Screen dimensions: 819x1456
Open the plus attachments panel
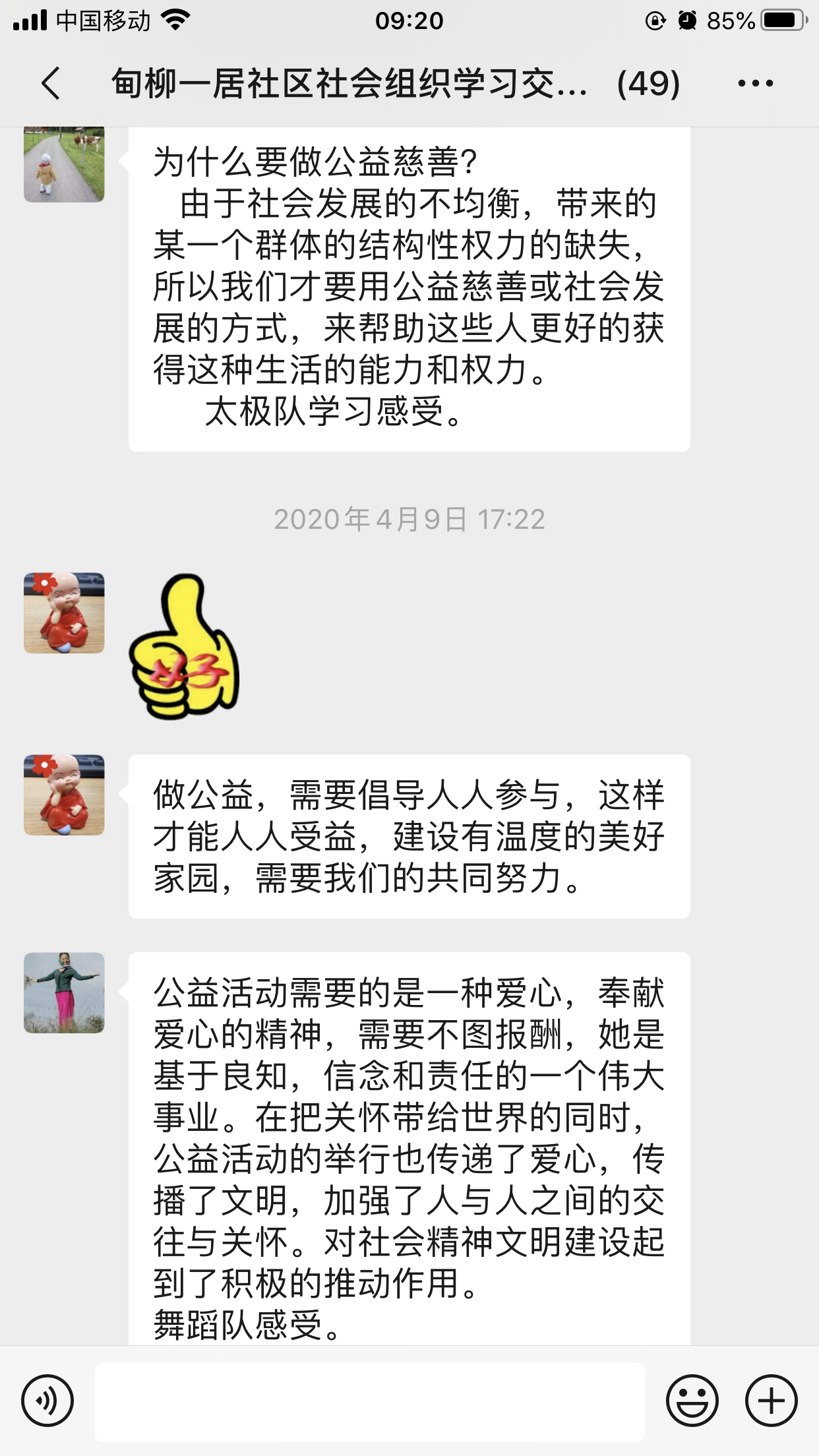pos(771,1400)
